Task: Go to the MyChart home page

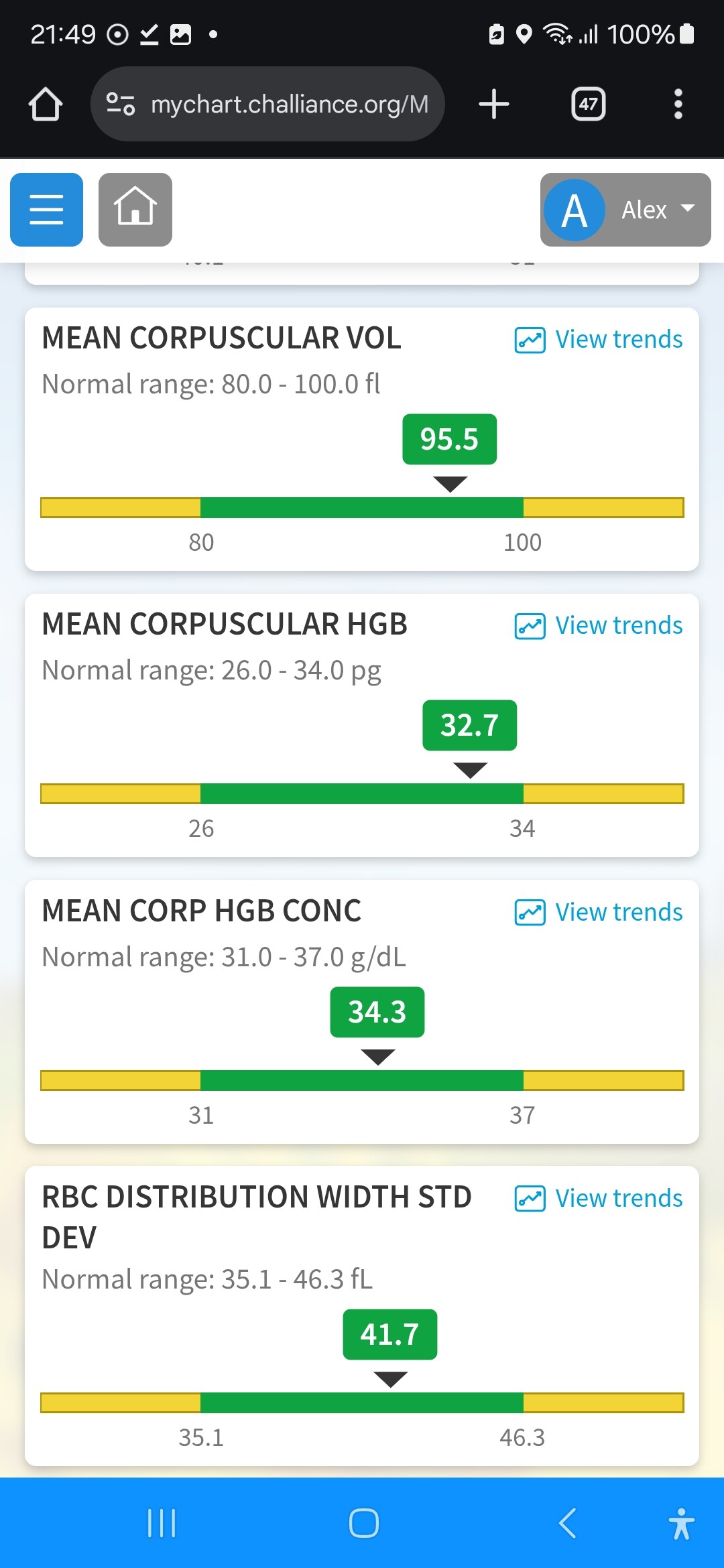Action: pos(135,210)
